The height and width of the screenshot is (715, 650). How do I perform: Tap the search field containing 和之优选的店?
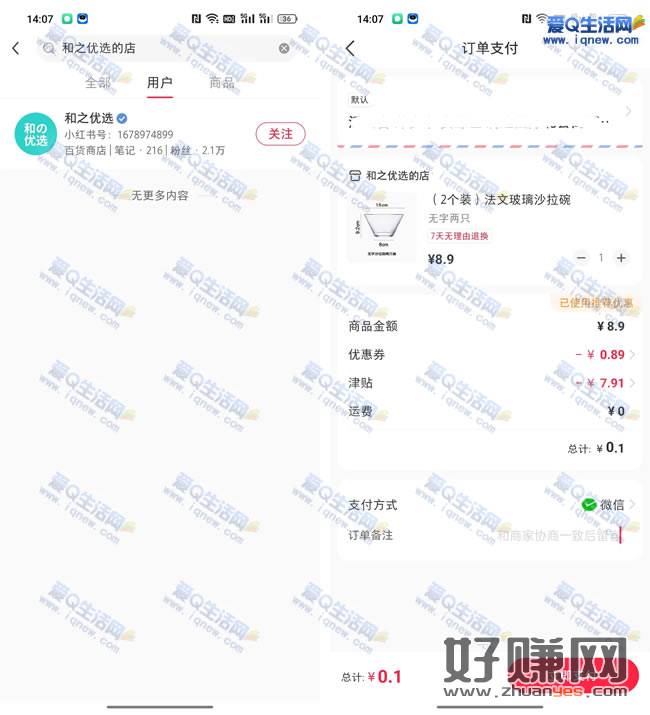click(160, 48)
